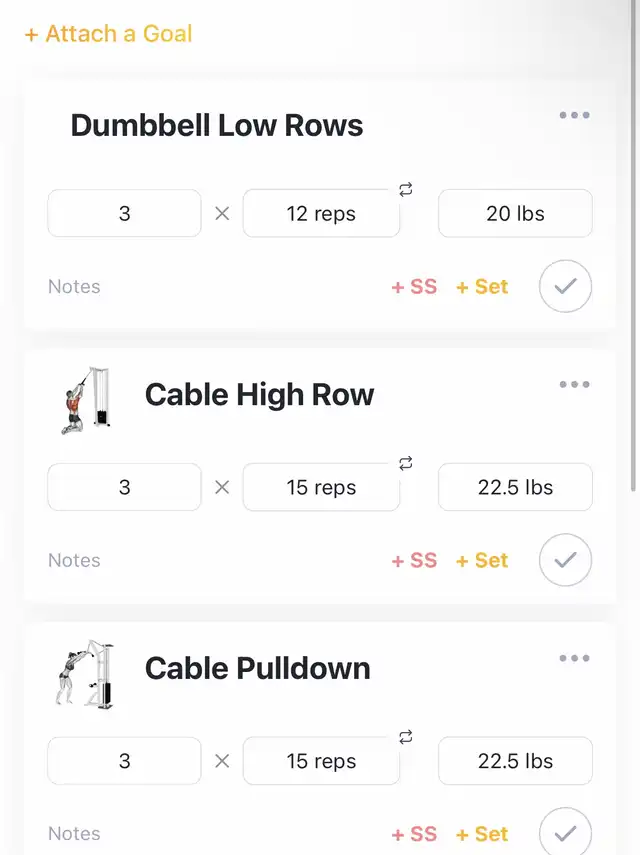Add a set to Cable High Row
Viewport: 640px width, 855px height.
pos(482,561)
